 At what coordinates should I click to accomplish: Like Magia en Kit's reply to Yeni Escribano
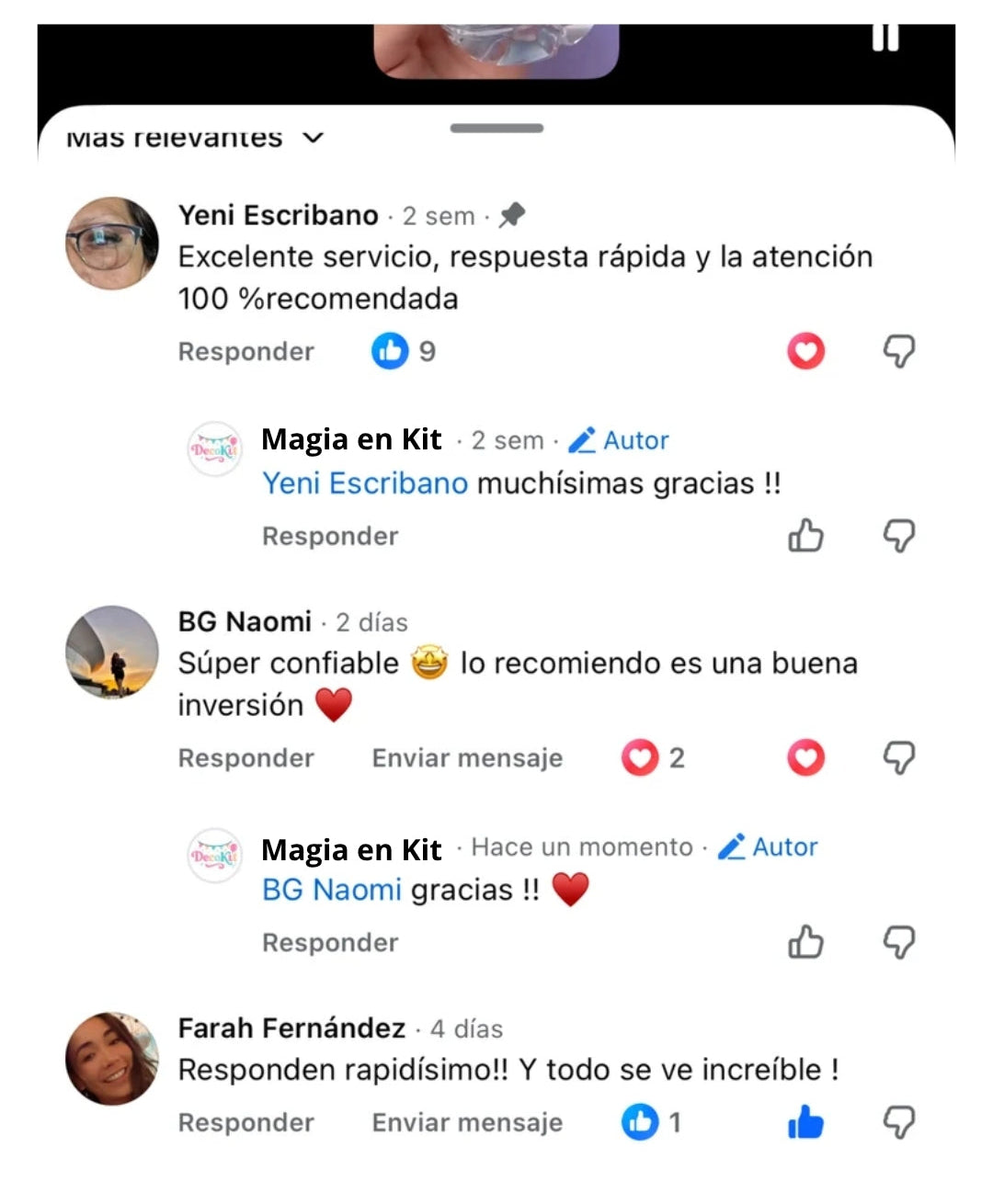(805, 535)
